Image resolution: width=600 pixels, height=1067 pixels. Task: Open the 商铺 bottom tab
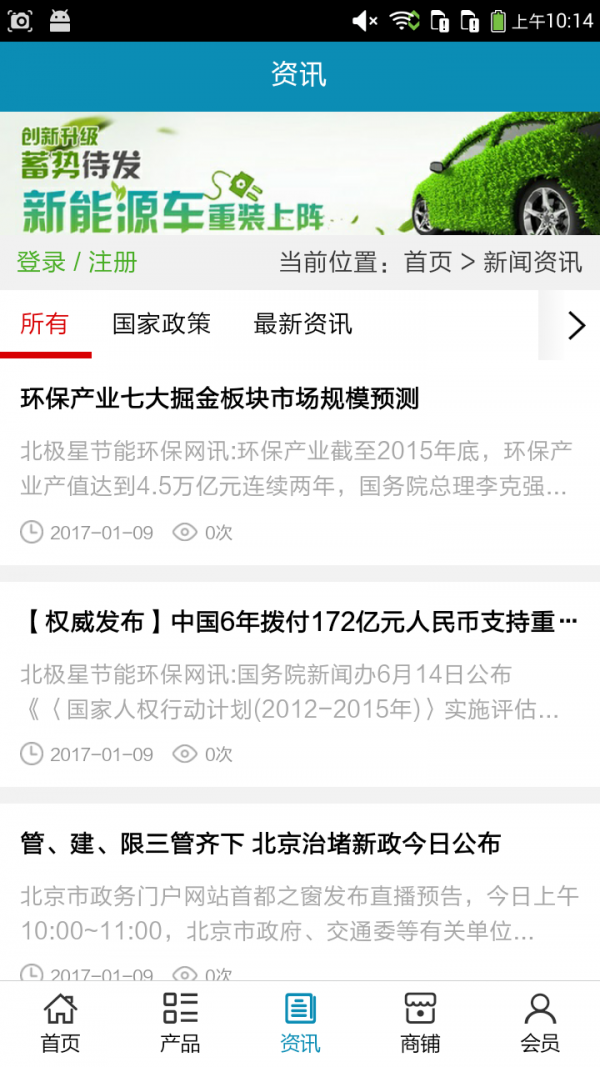[420, 1023]
